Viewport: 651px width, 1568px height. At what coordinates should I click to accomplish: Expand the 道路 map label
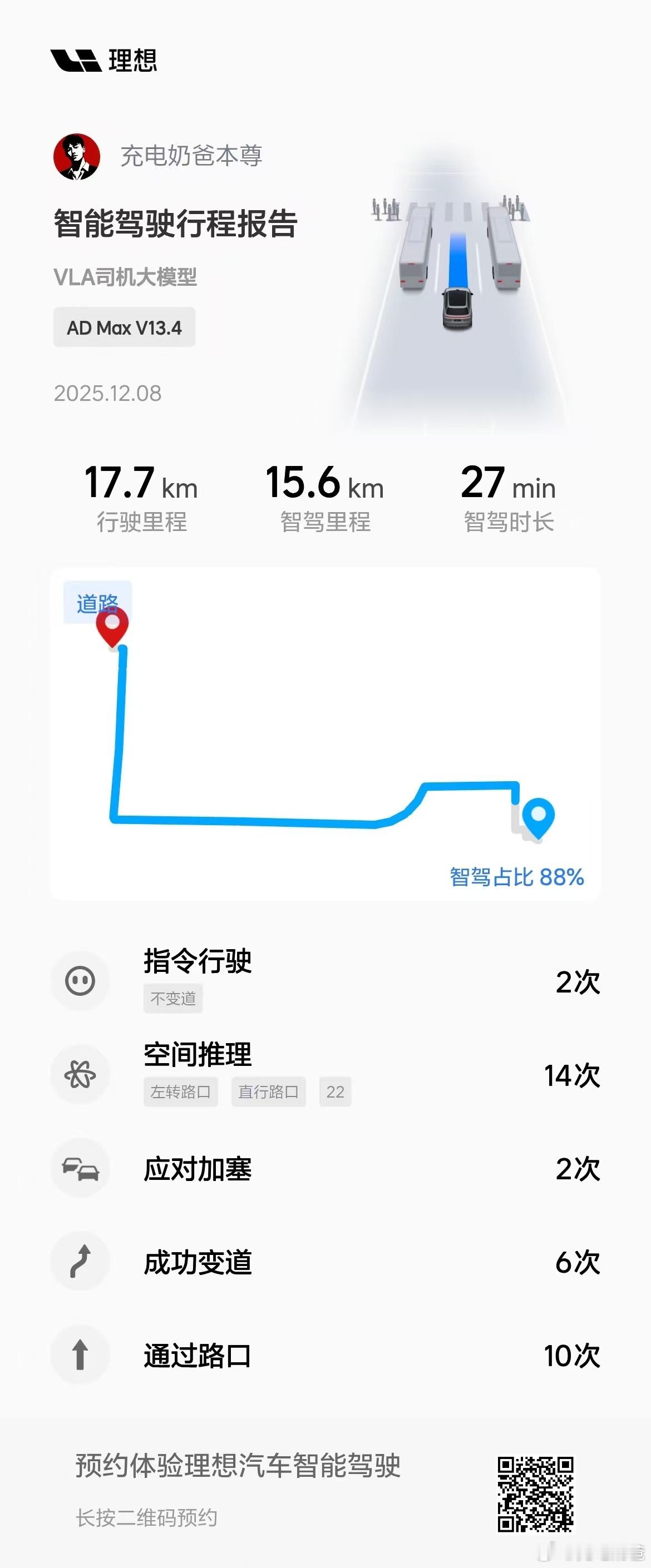click(98, 602)
